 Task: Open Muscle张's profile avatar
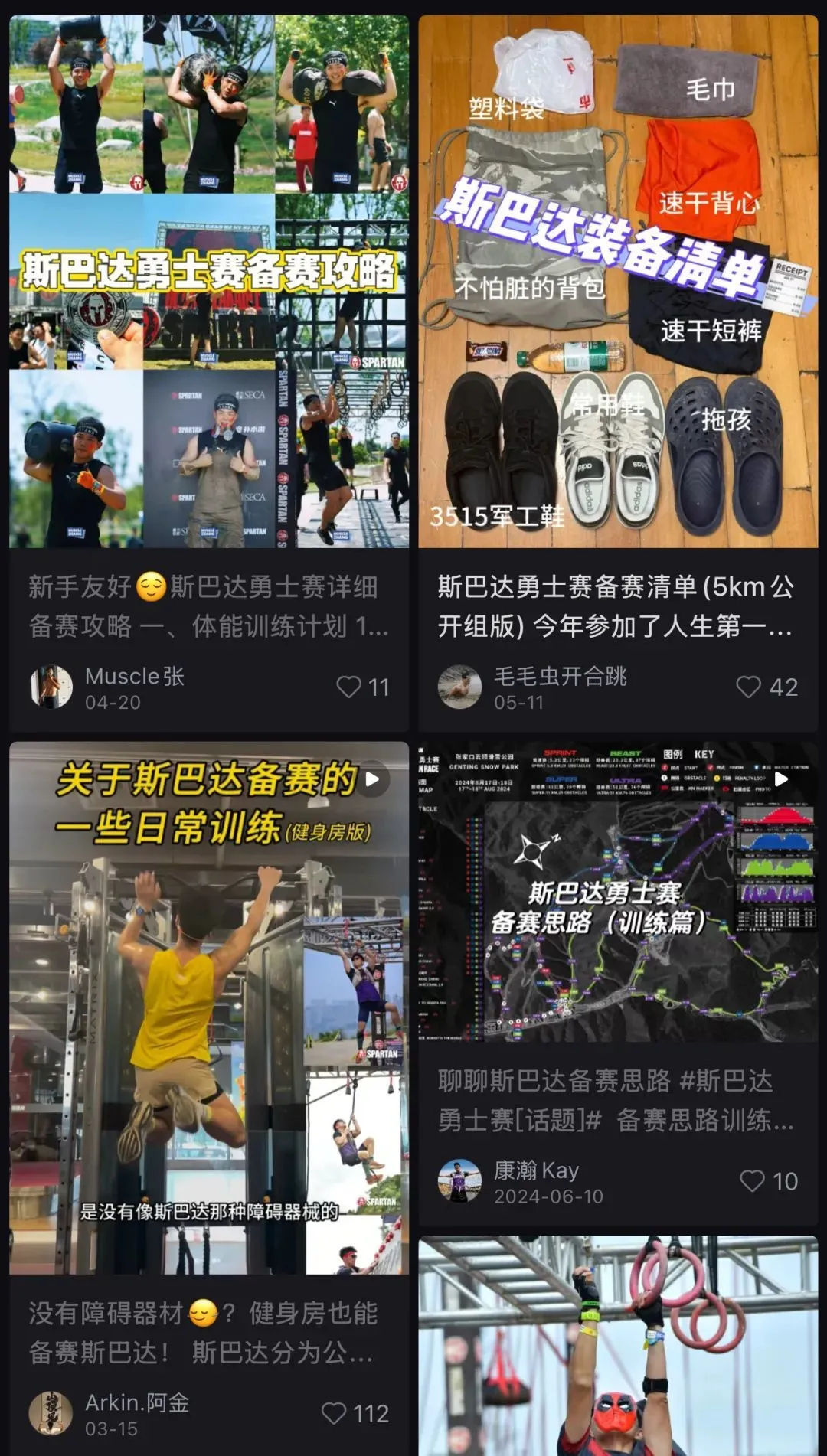51,687
